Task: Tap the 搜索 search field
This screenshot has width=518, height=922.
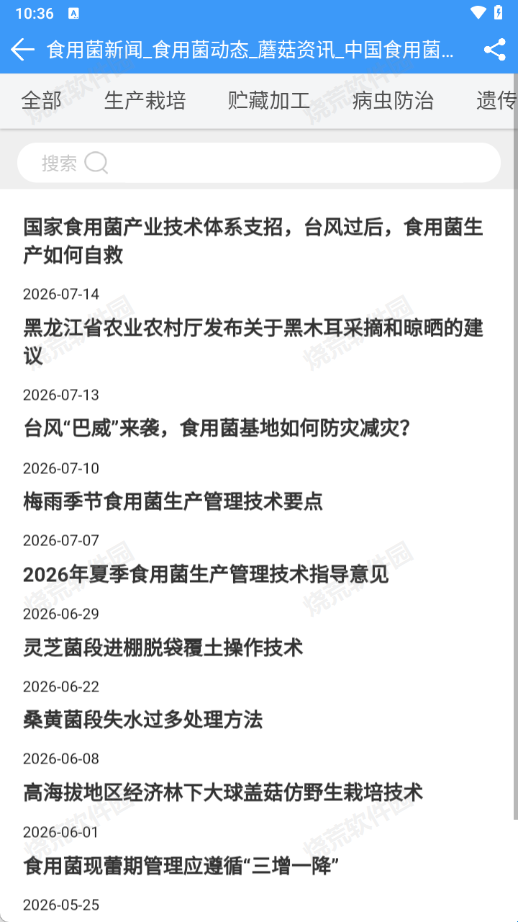Action: click(x=259, y=163)
